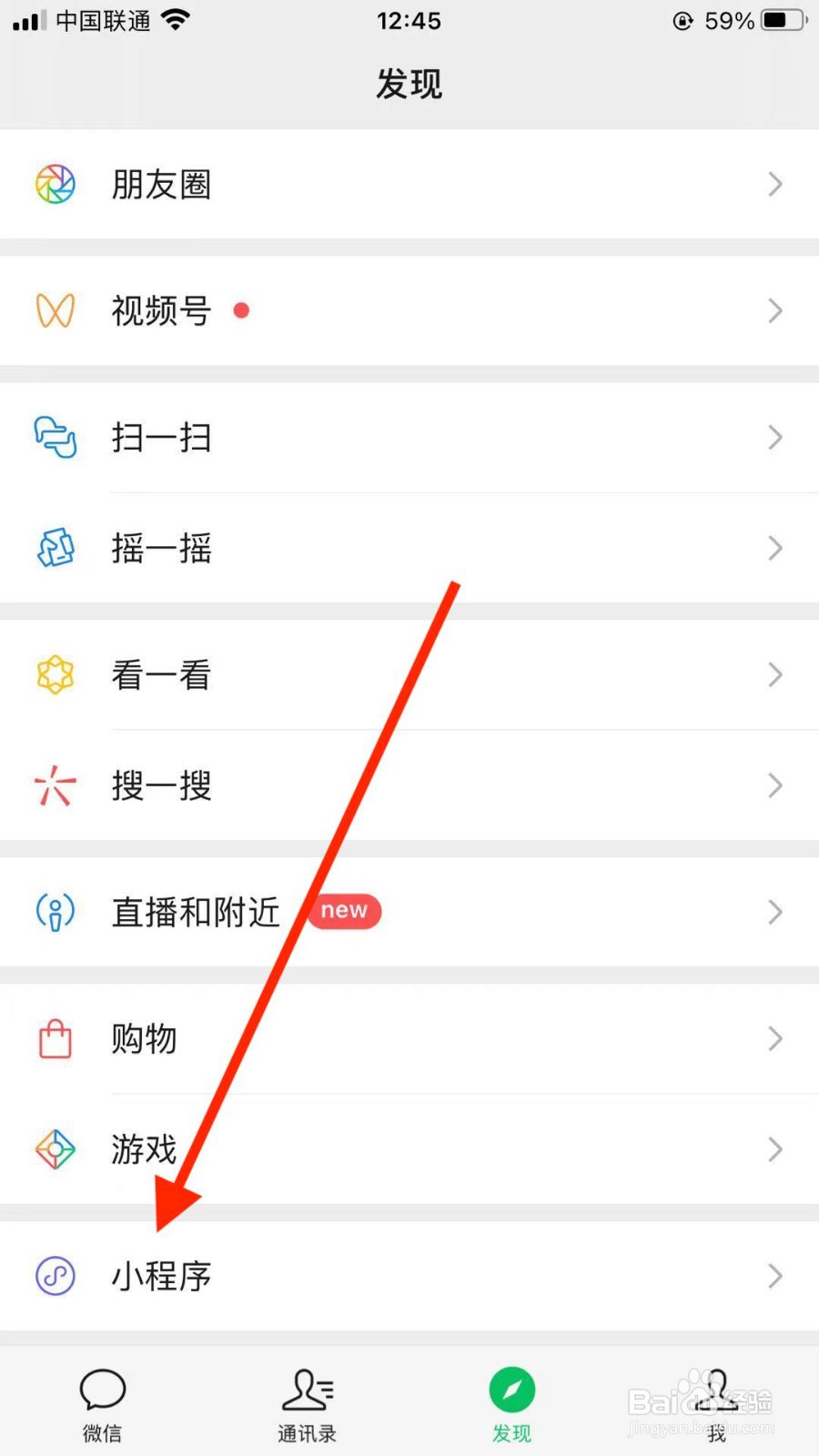Tap the 小程序 Mini Programs icon

pos(55,1275)
